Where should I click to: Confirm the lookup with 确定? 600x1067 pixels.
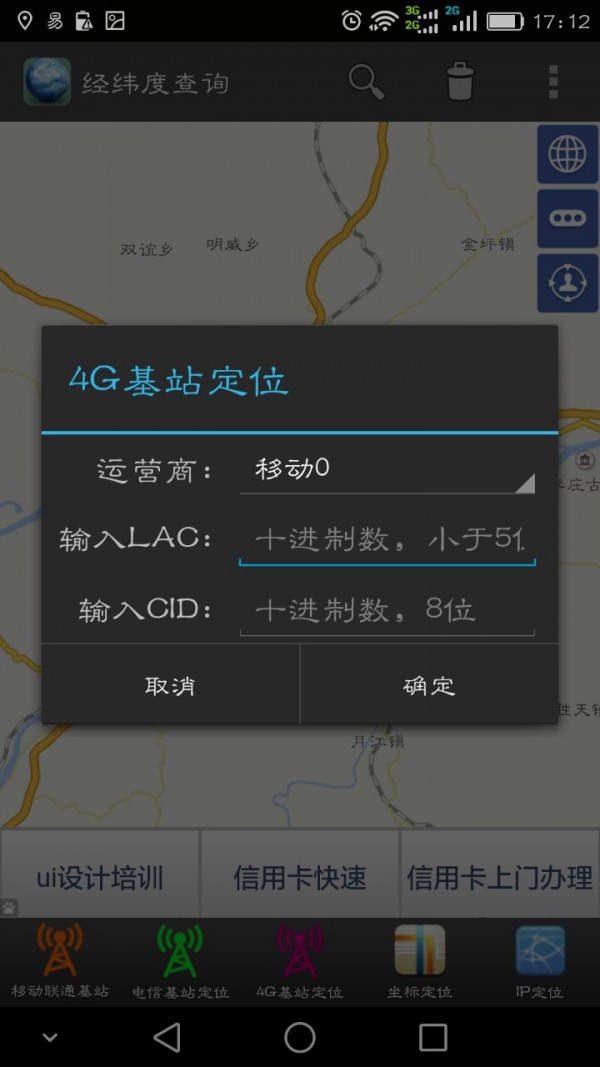click(429, 685)
